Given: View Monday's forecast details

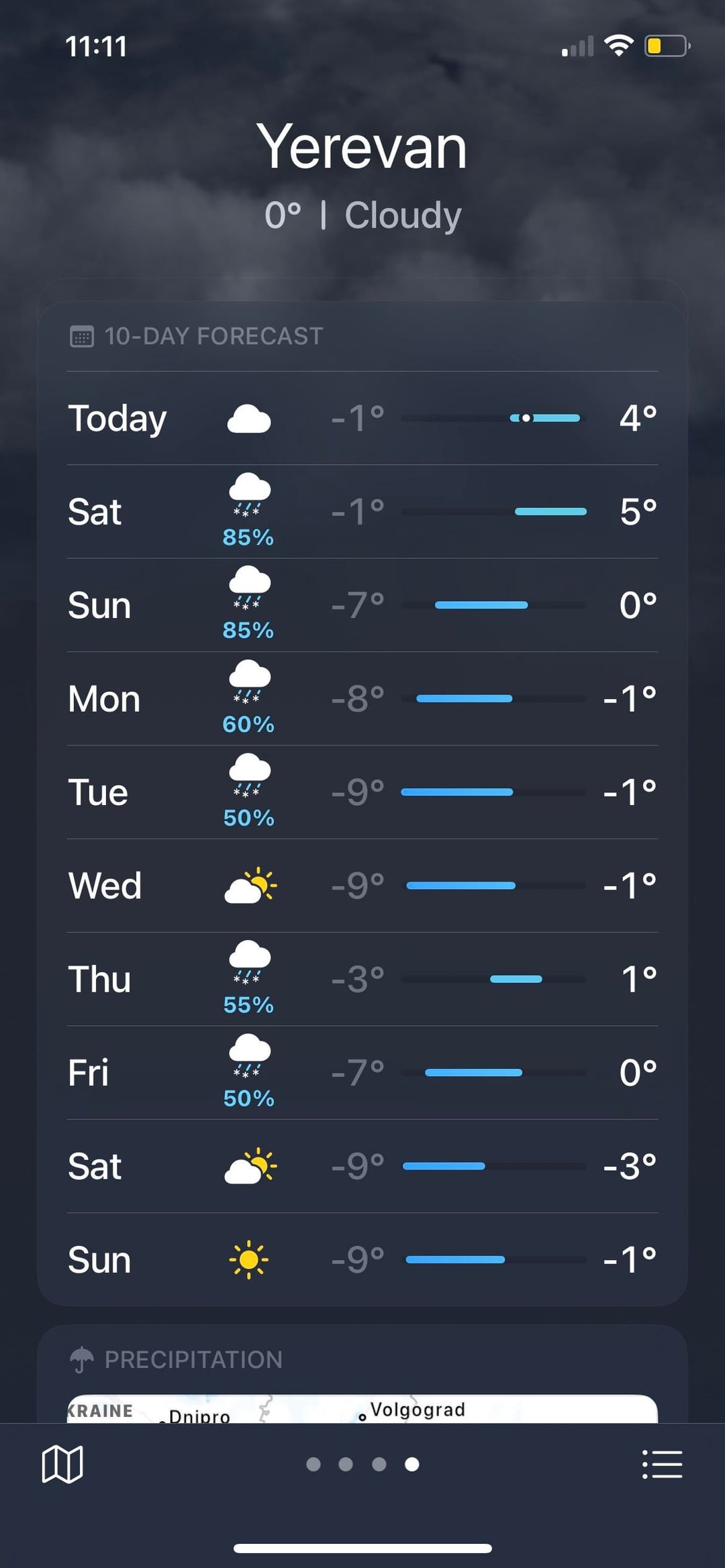Looking at the screenshot, I should tap(362, 698).
